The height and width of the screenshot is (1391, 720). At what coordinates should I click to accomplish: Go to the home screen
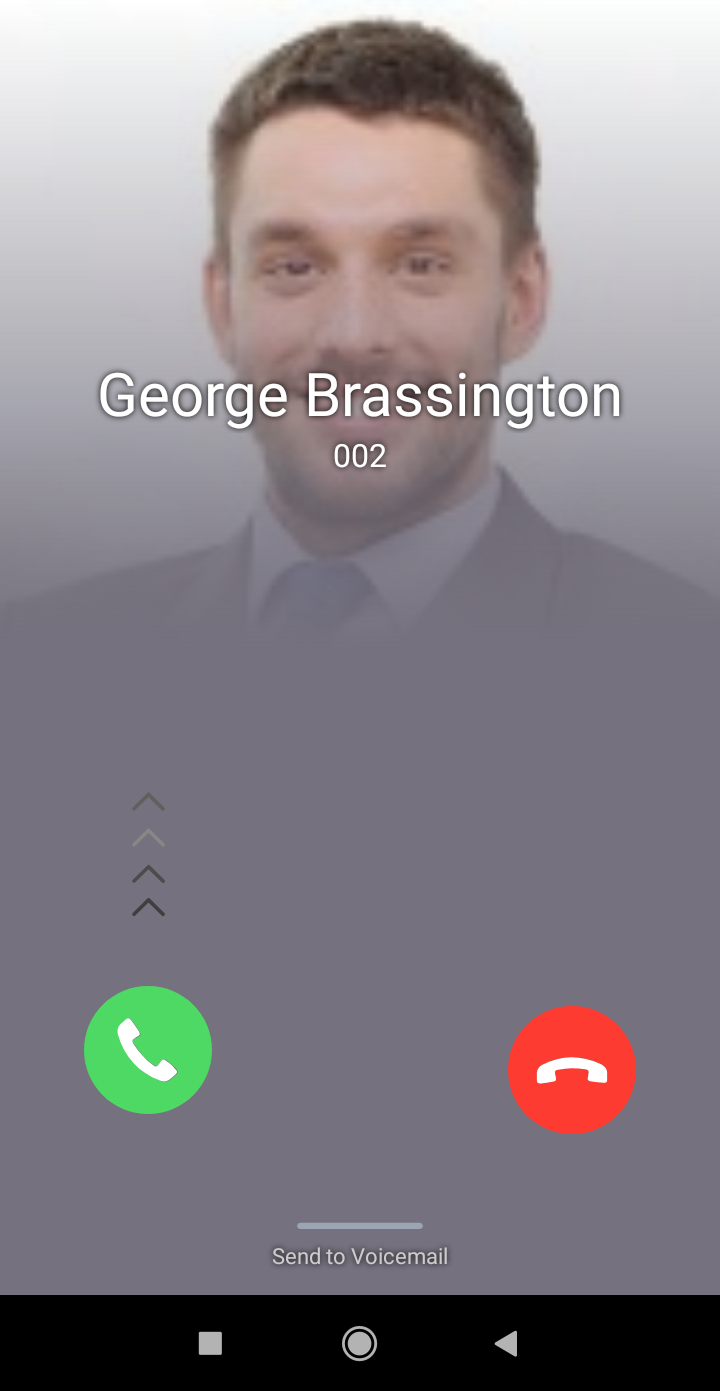click(359, 1343)
